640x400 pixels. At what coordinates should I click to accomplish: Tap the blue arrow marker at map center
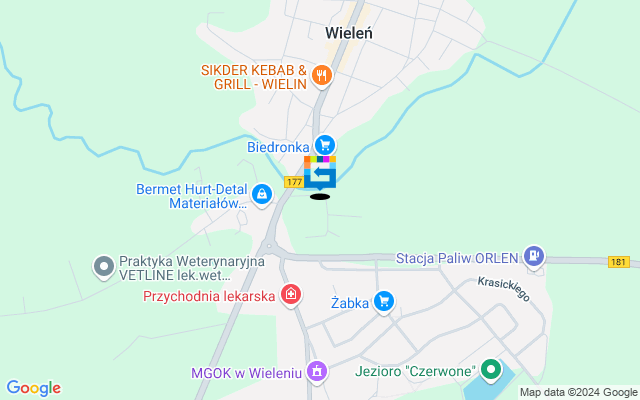(320, 173)
